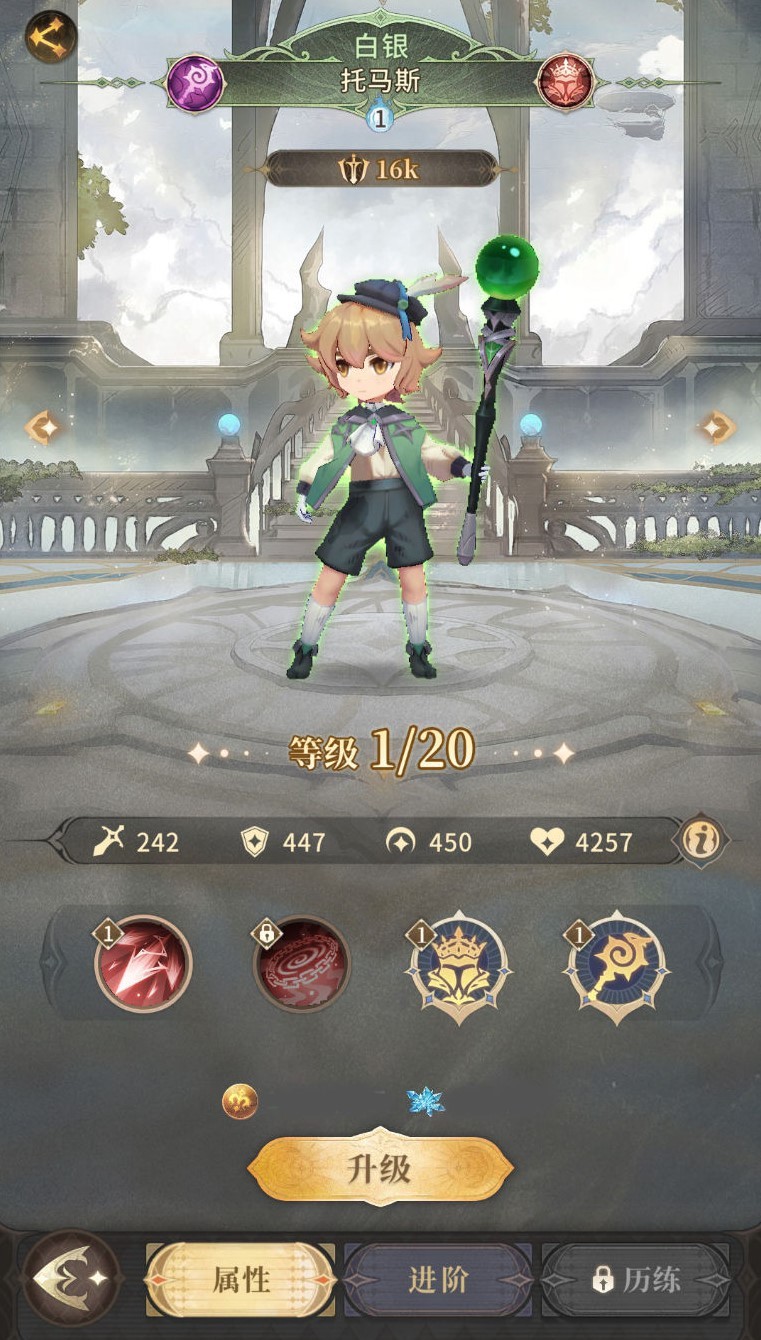Viewport: 761px width, 1340px height.
Task: Open the stats info button
Action: [704, 840]
